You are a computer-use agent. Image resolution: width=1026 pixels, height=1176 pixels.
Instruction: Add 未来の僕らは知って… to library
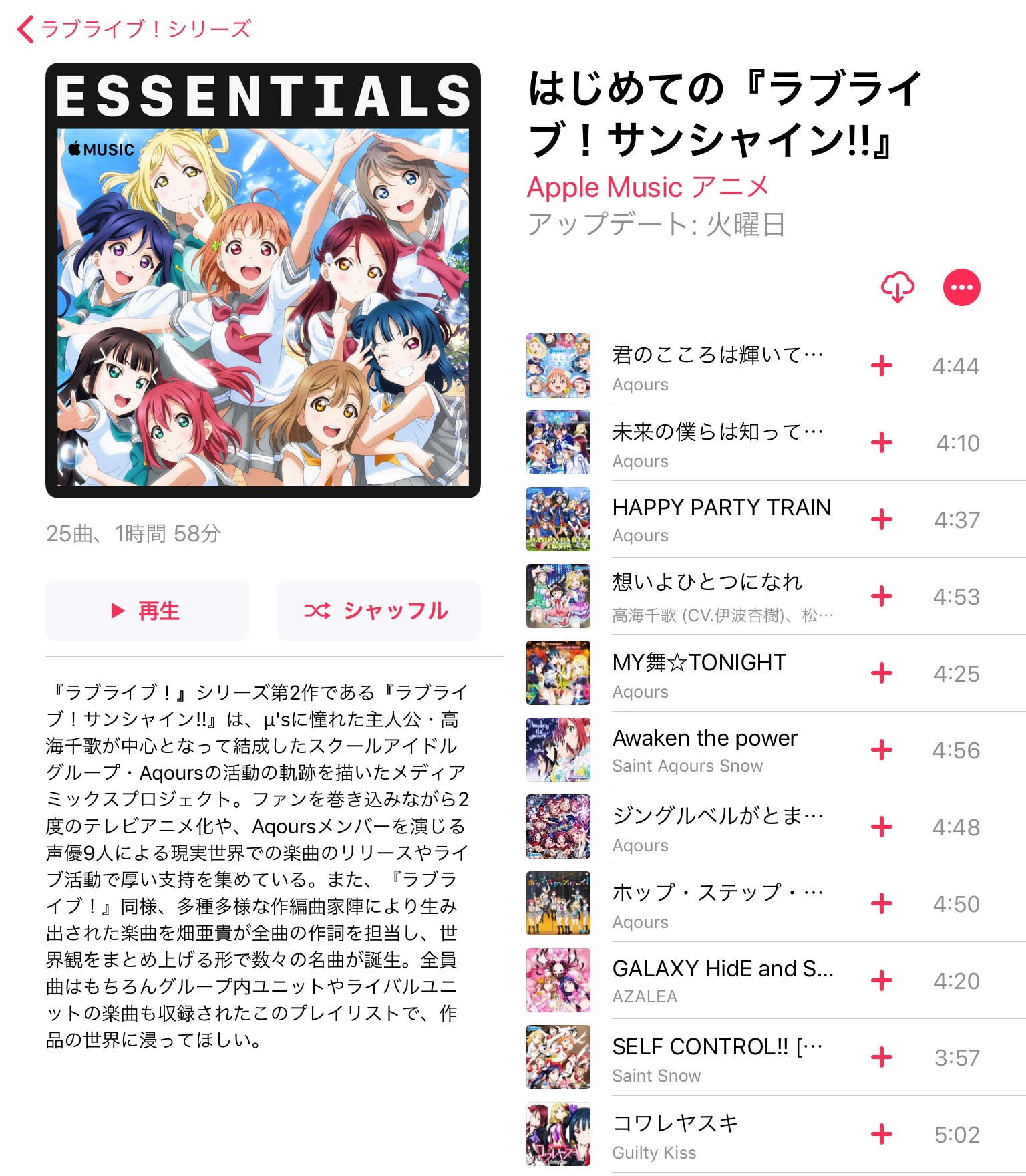coord(882,442)
